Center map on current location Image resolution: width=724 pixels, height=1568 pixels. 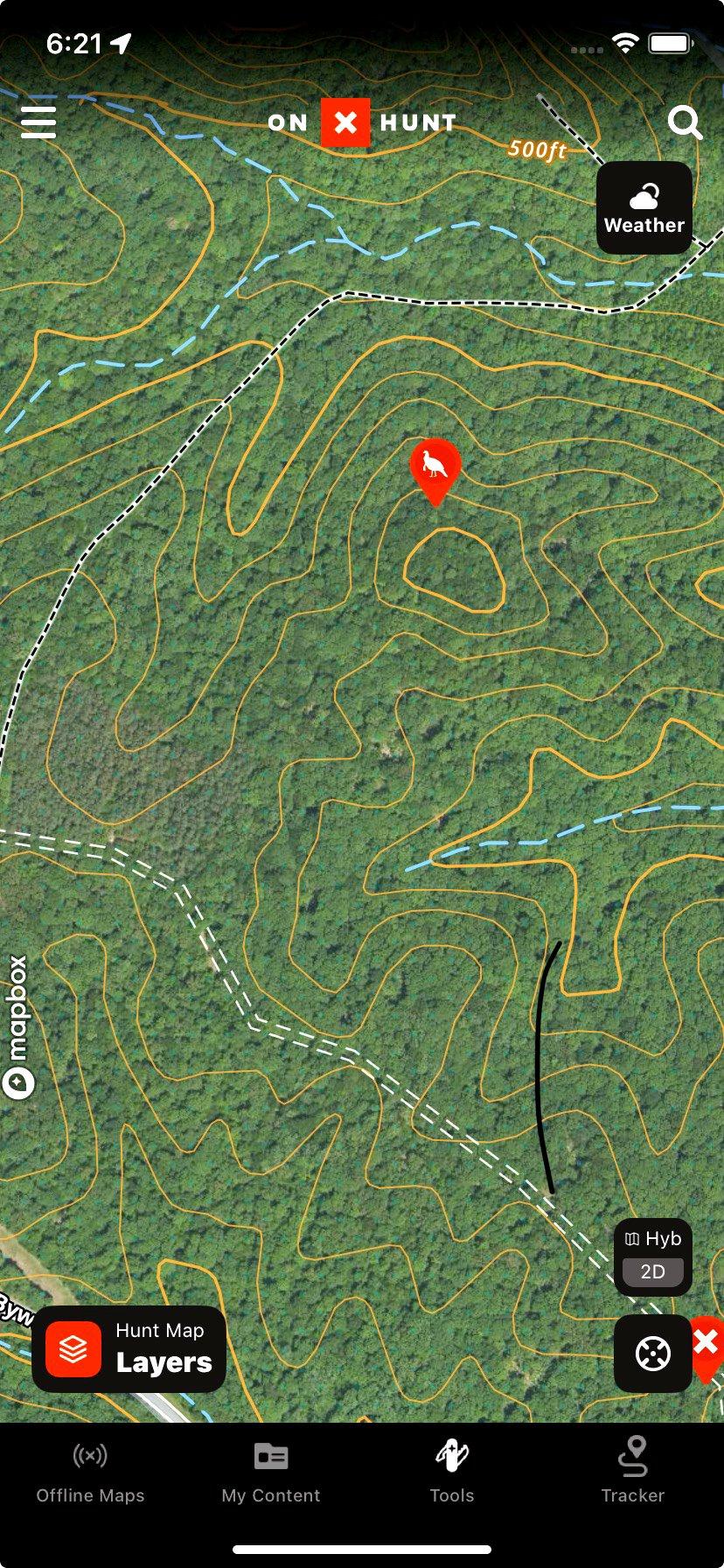click(x=653, y=1354)
